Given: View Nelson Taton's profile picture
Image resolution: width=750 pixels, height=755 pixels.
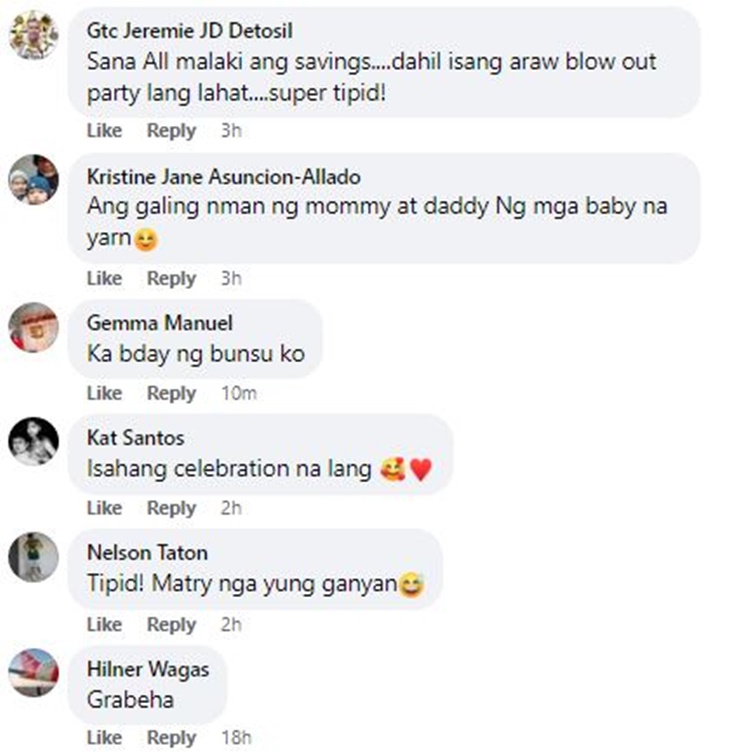Looking at the screenshot, I should [34, 557].
